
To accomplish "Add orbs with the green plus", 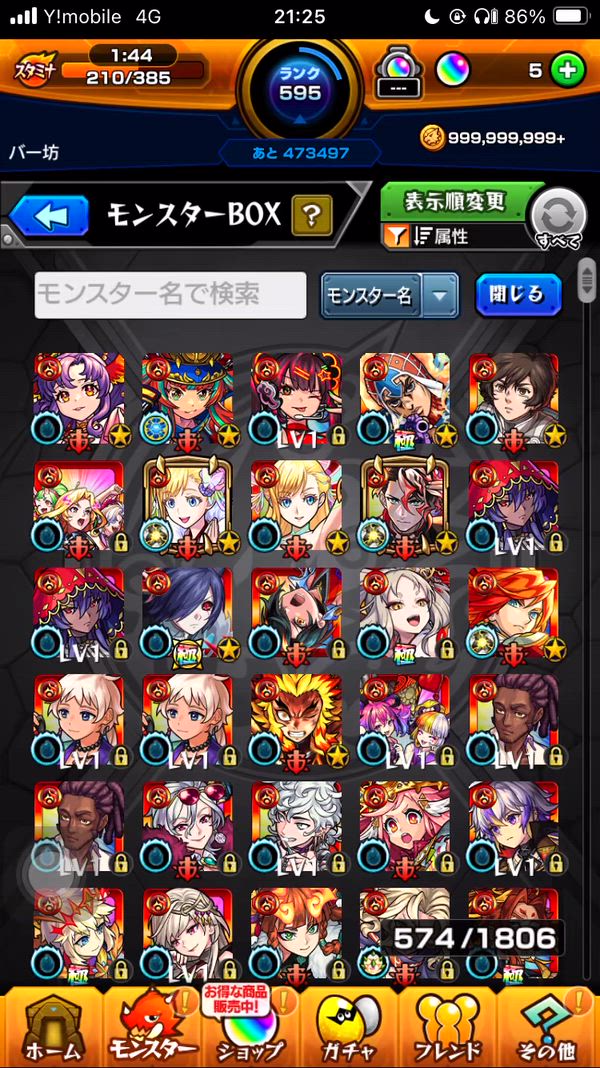I will 567,71.
